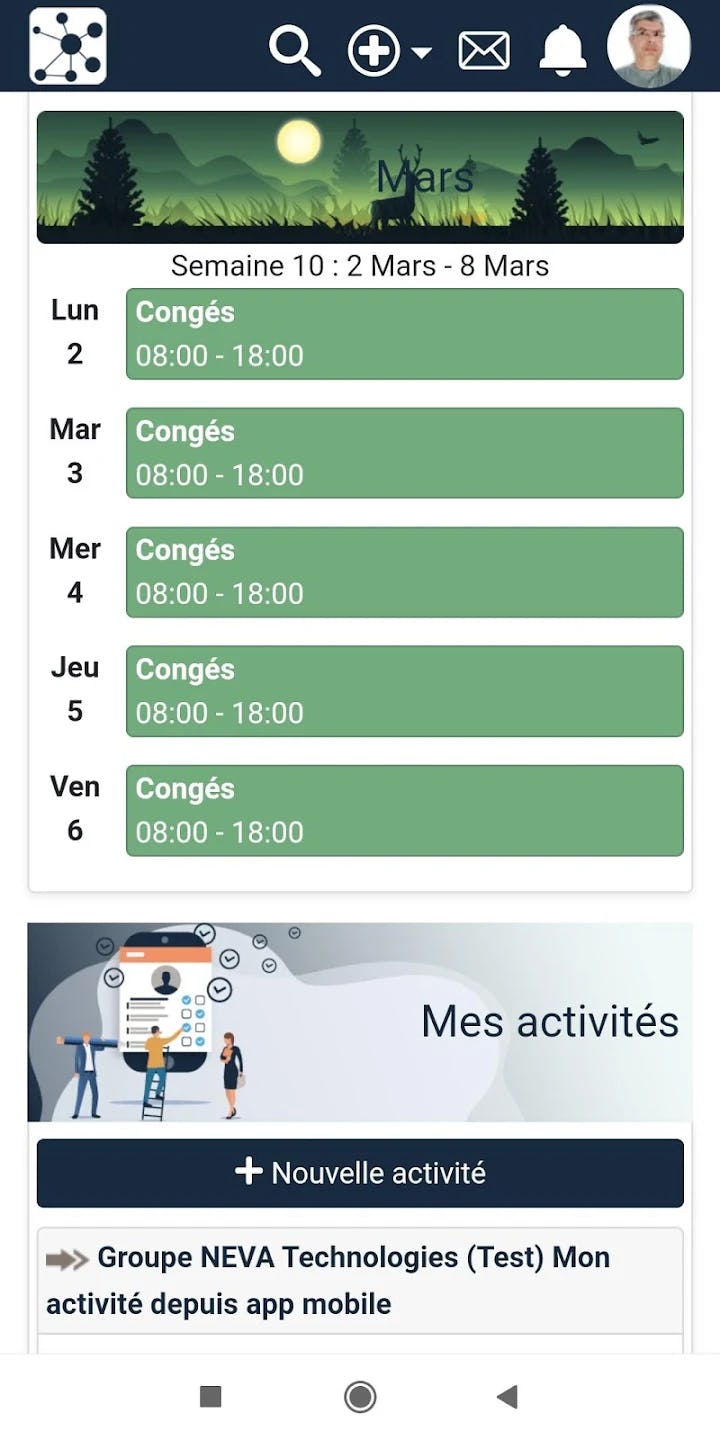The image size is (720, 1440).
Task: Open Wednesday 4 Congés event
Action: click(404, 572)
